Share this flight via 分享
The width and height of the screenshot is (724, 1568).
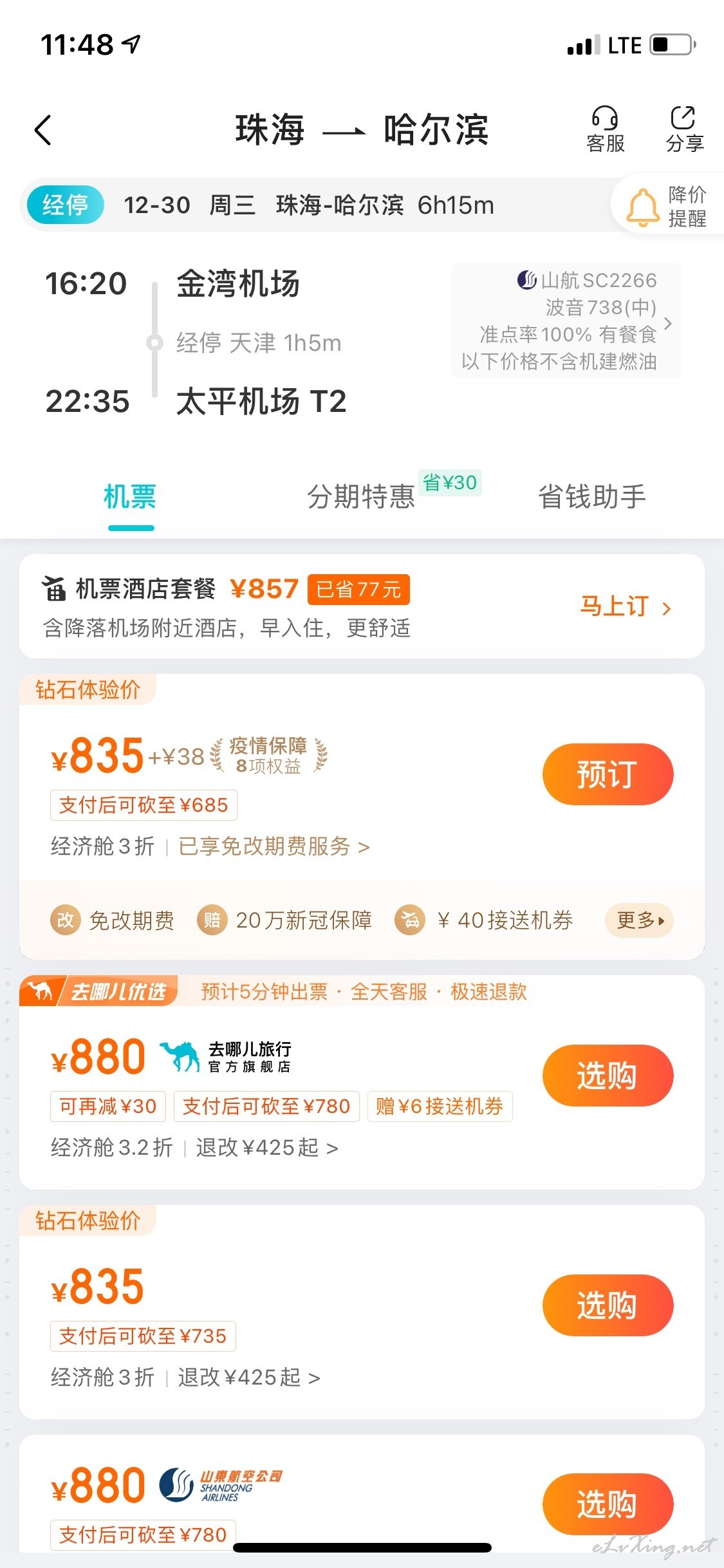pyautogui.click(x=684, y=129)
